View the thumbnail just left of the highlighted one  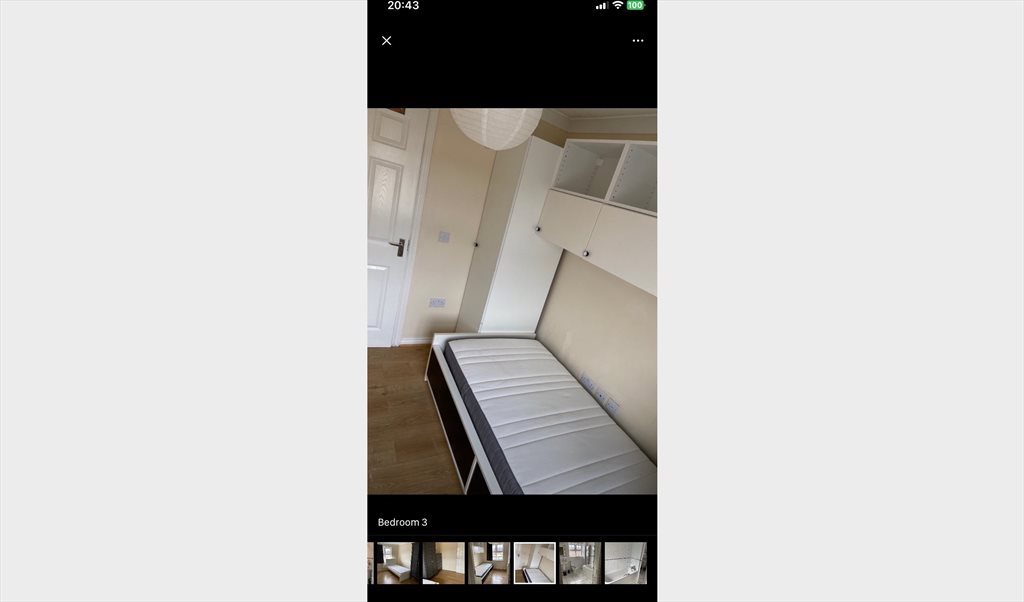489,563
